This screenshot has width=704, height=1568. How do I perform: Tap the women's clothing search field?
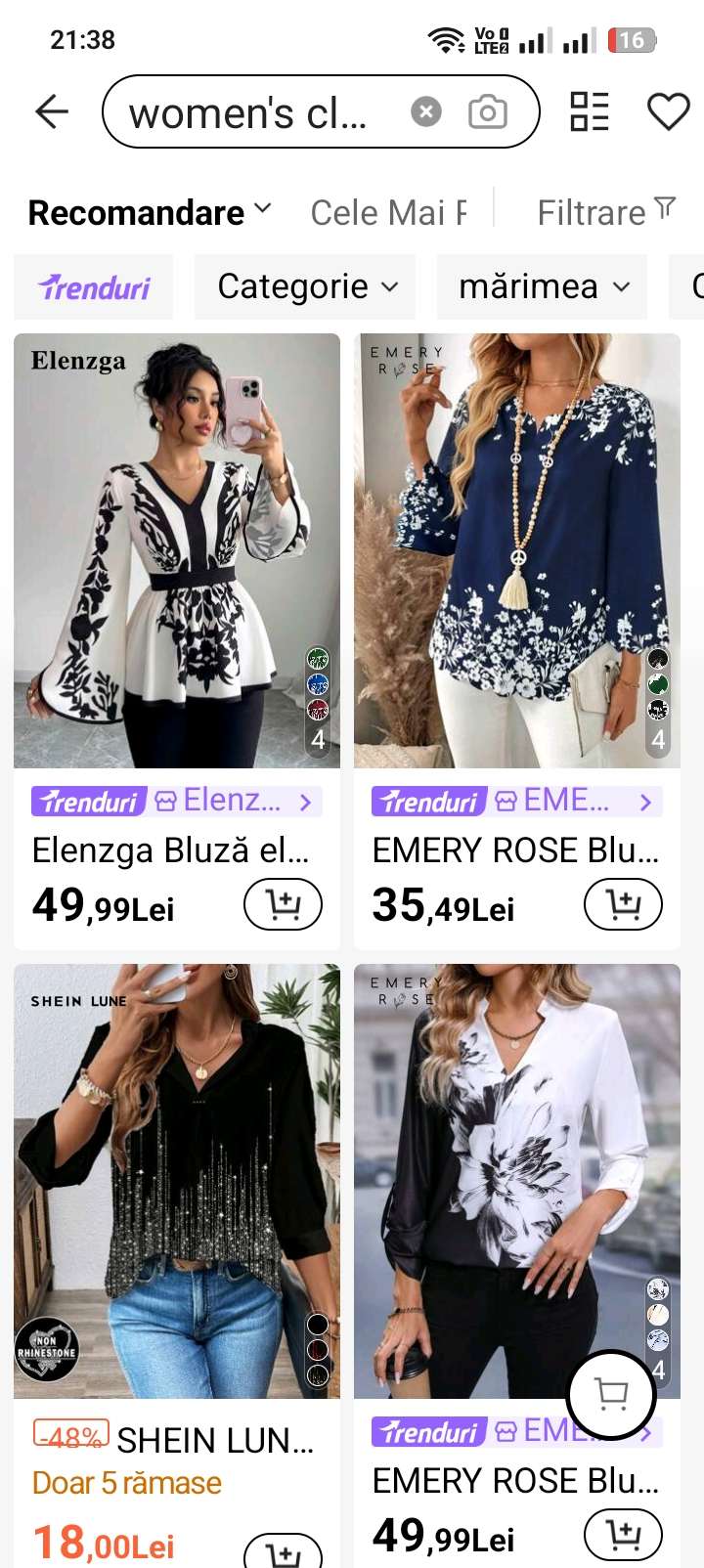tap(249, 113)
